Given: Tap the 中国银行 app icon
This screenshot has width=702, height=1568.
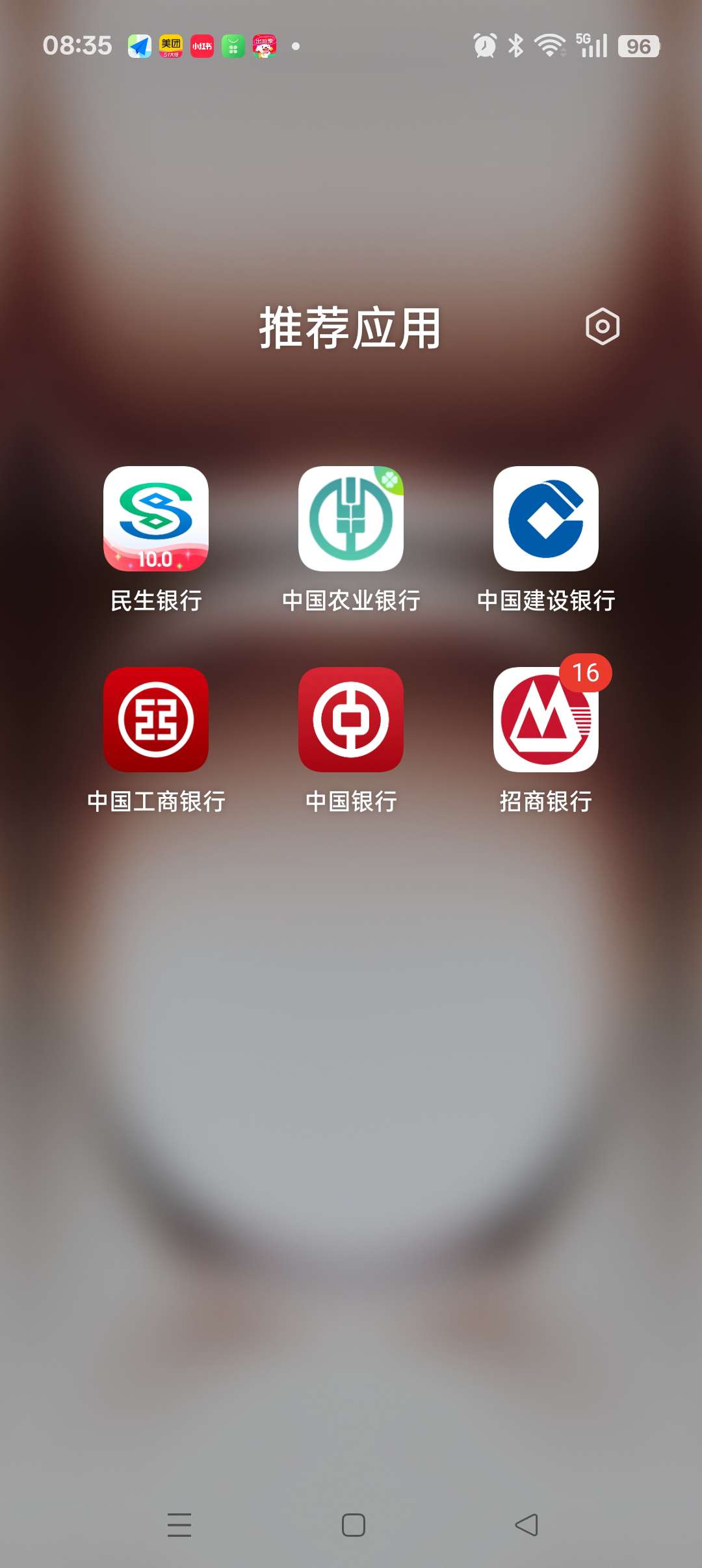Looking at the screenshot, I should click(x=351, y=720).
